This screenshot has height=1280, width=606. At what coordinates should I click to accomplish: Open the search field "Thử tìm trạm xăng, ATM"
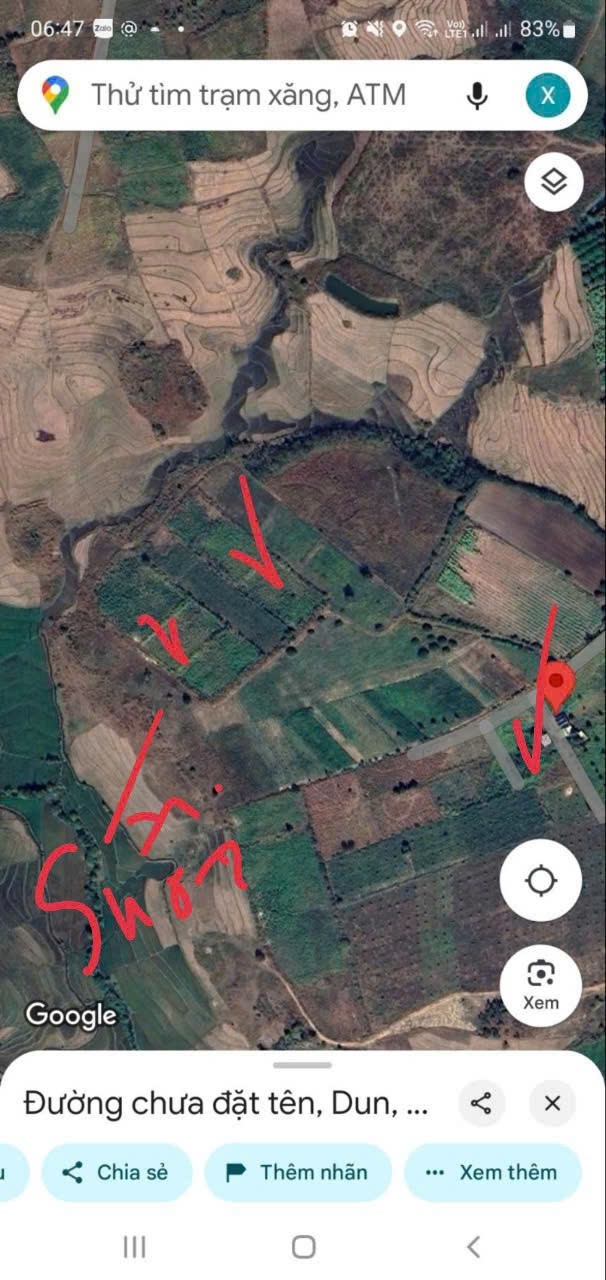coord(250,96)
